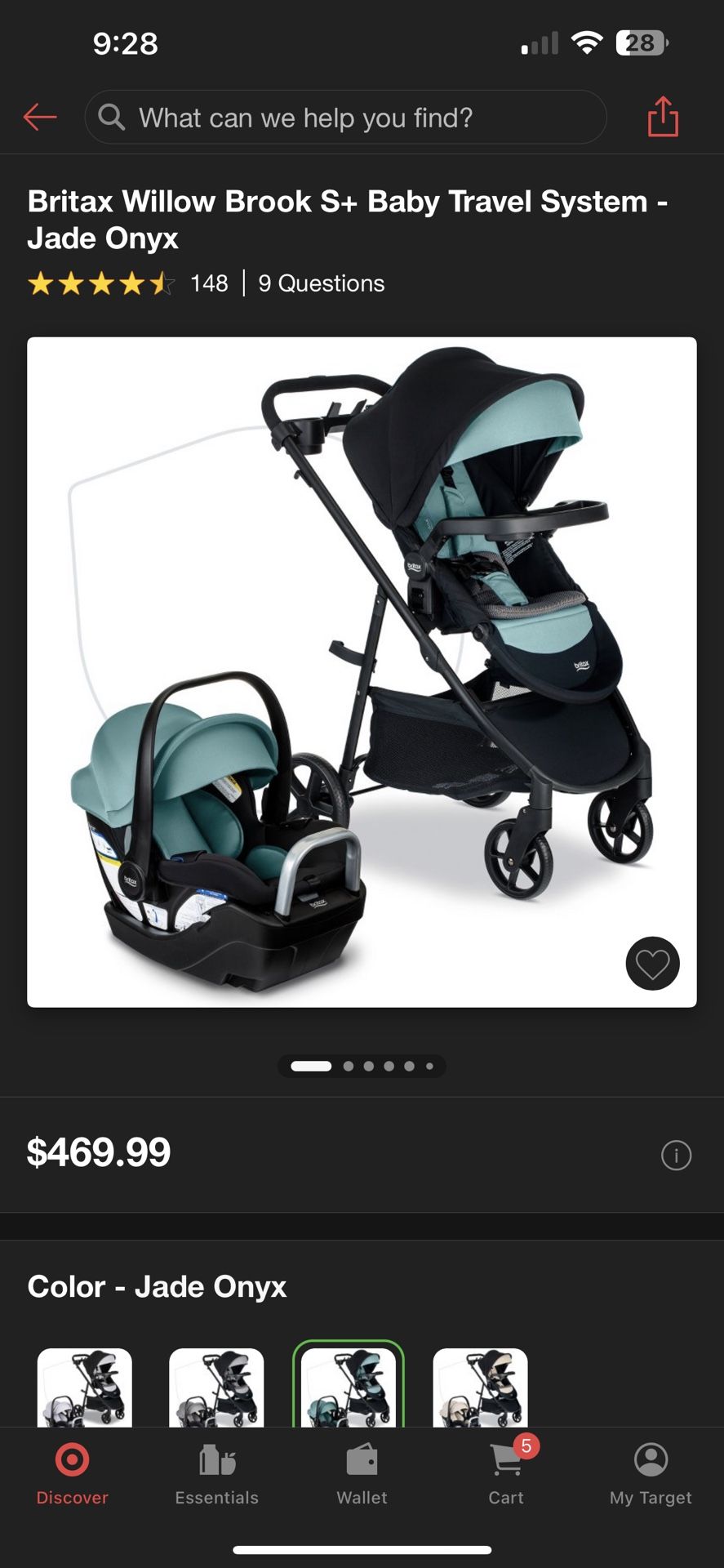Tap the image carousel page indicator
The image size is (724, 1568).
coord(362,1066)
